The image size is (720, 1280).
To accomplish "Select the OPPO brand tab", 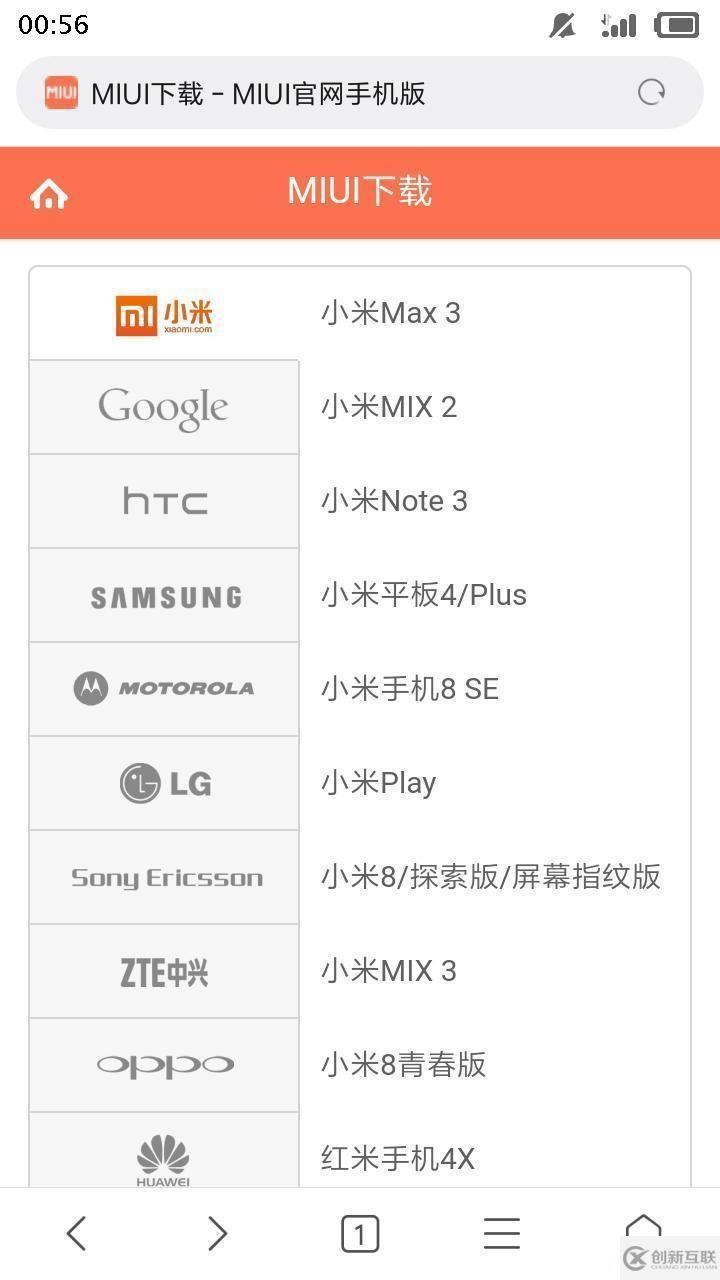I will pyautogui.click(x=164, y=1065).
